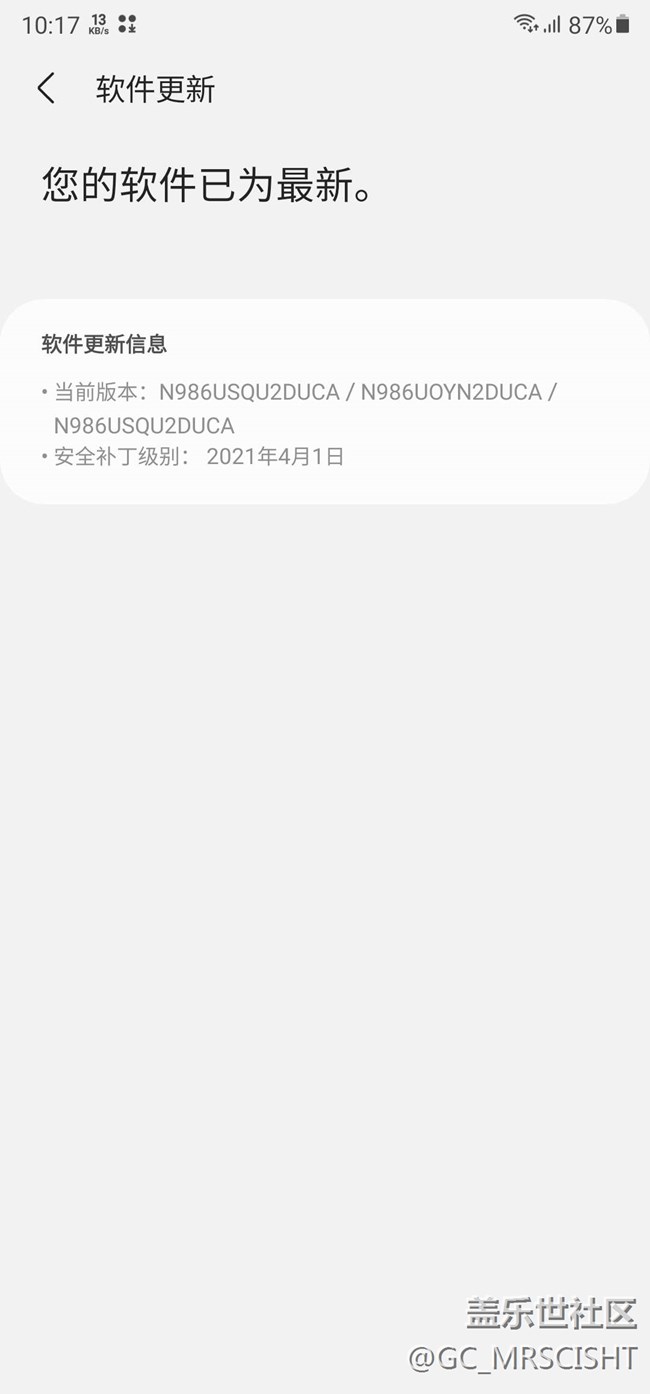Viewport: 650px width, 1394px height.
Task: Go back from the 软件更新 screen
Action: [46, 88]
